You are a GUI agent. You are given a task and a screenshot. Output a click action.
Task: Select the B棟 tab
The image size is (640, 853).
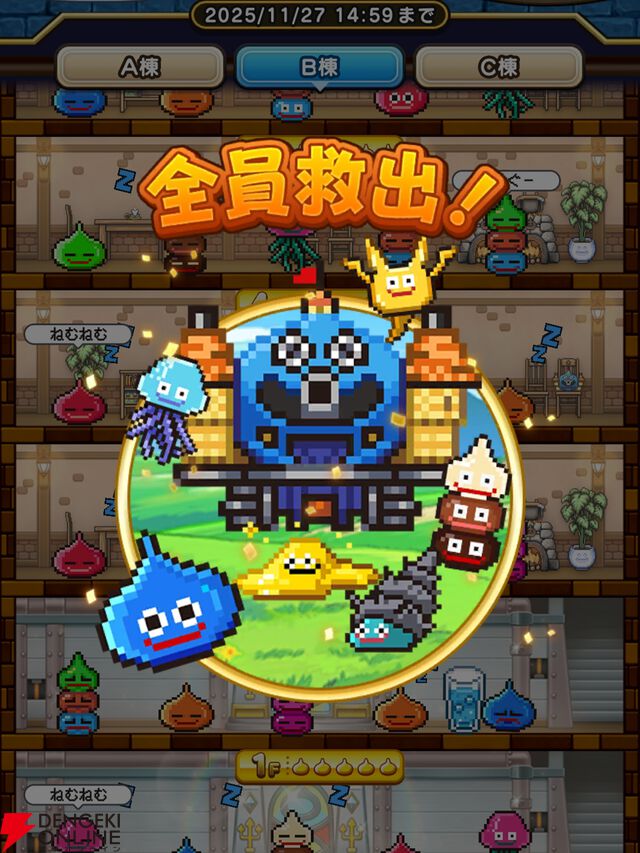click(320, 67)
